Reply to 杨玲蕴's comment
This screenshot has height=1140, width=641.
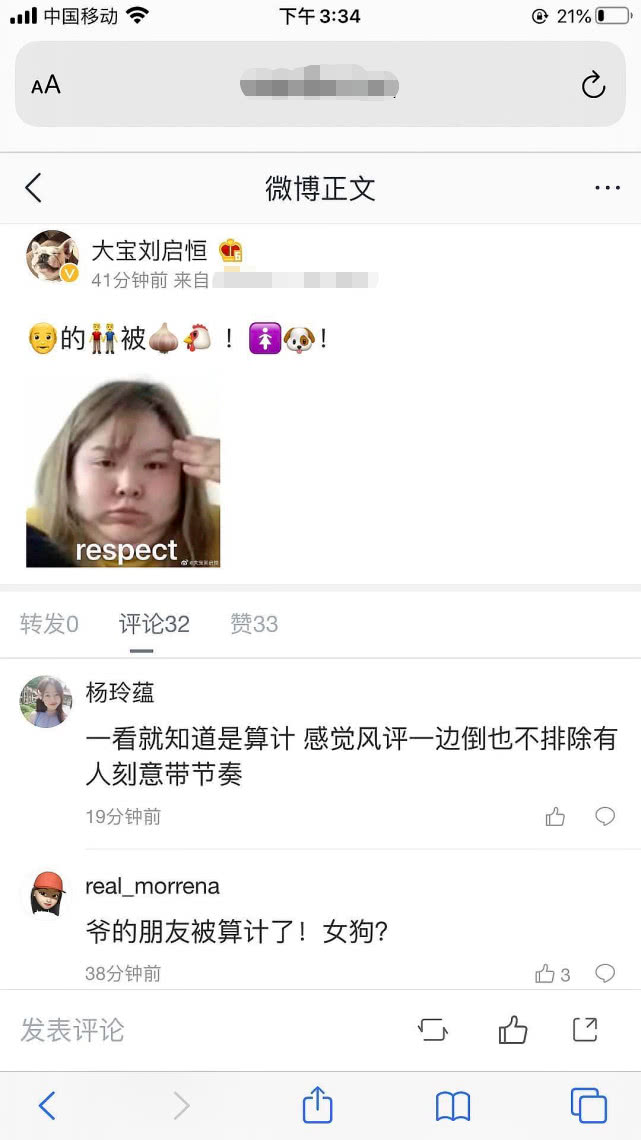pos(605,816)
